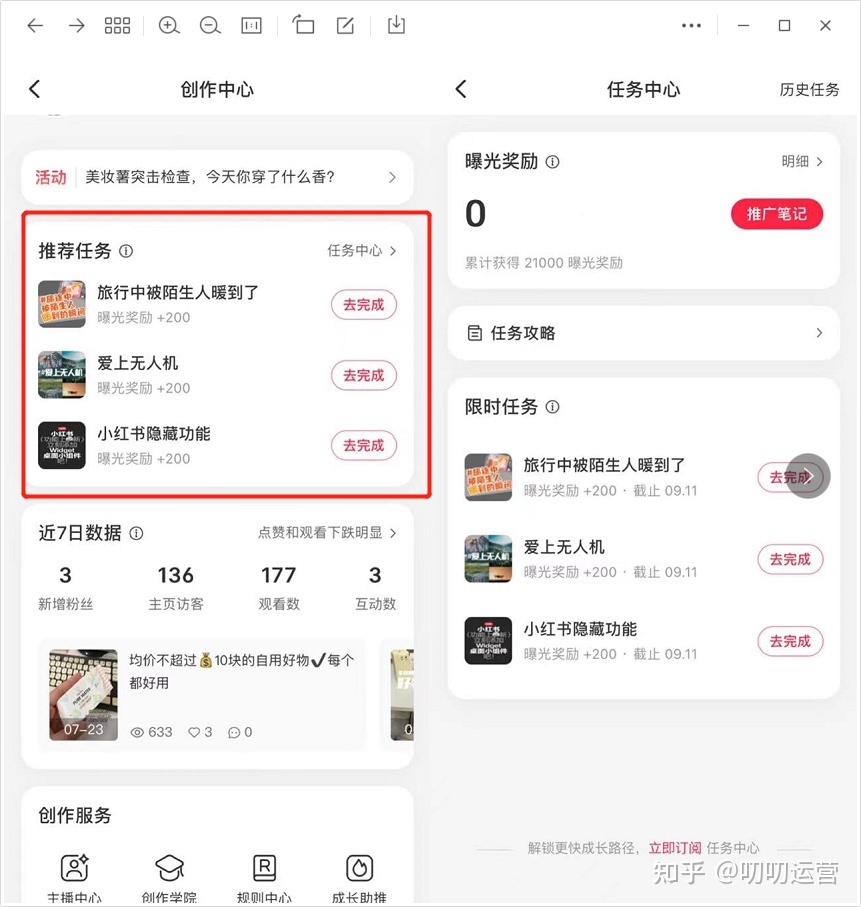Select the 1:1 actual size icon
Screen dimensions: 861x907
(251, 25)
